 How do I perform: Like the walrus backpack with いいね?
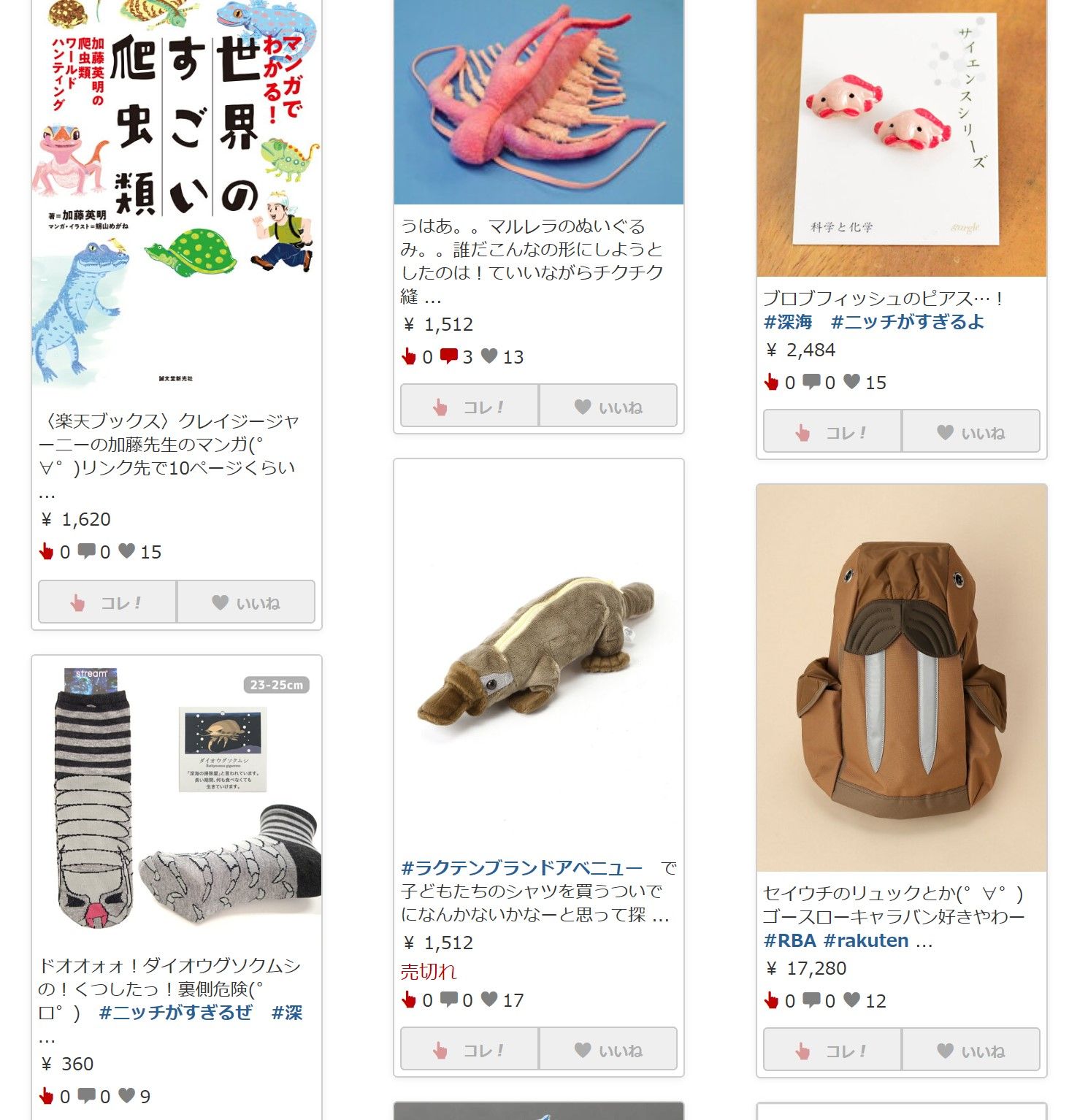coord(971,1050)
